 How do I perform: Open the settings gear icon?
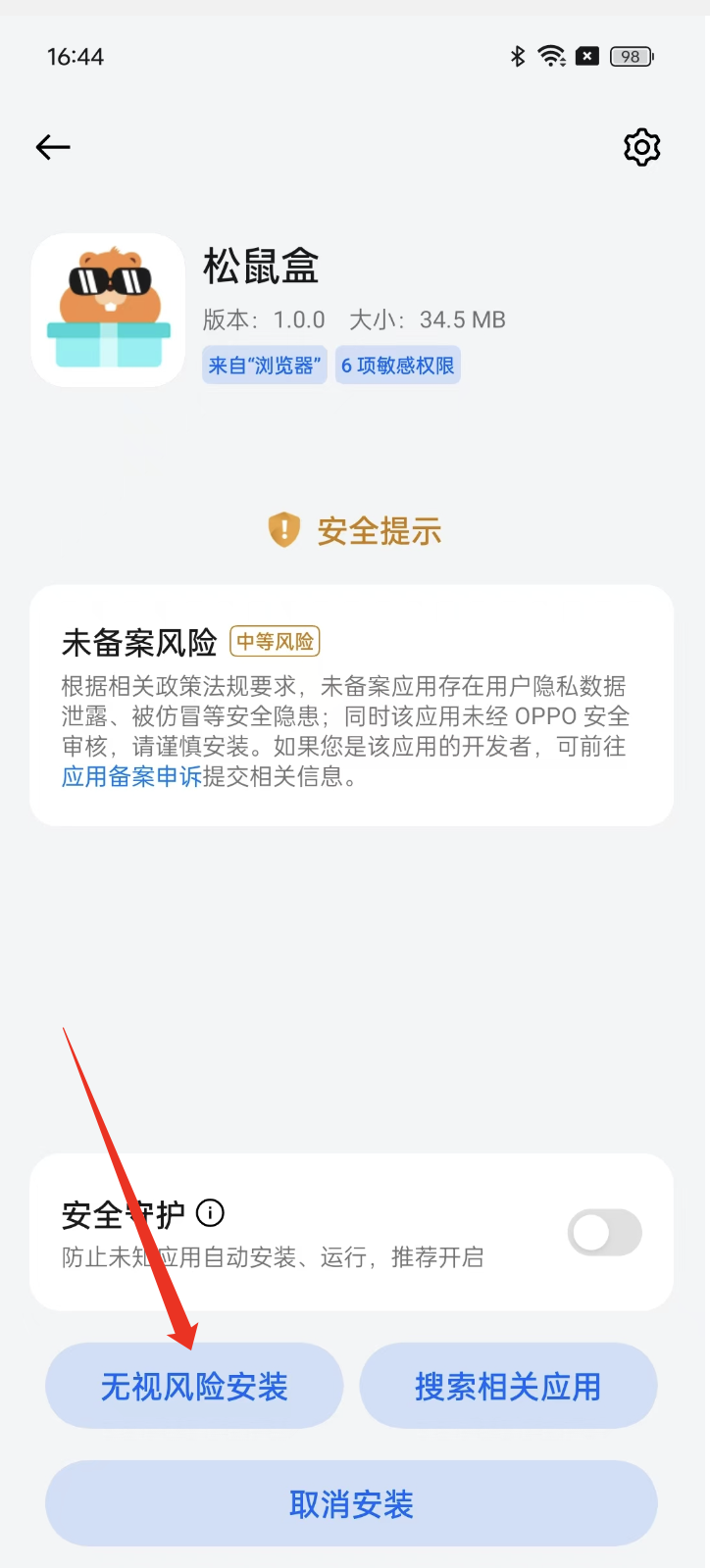pos(642,147)
